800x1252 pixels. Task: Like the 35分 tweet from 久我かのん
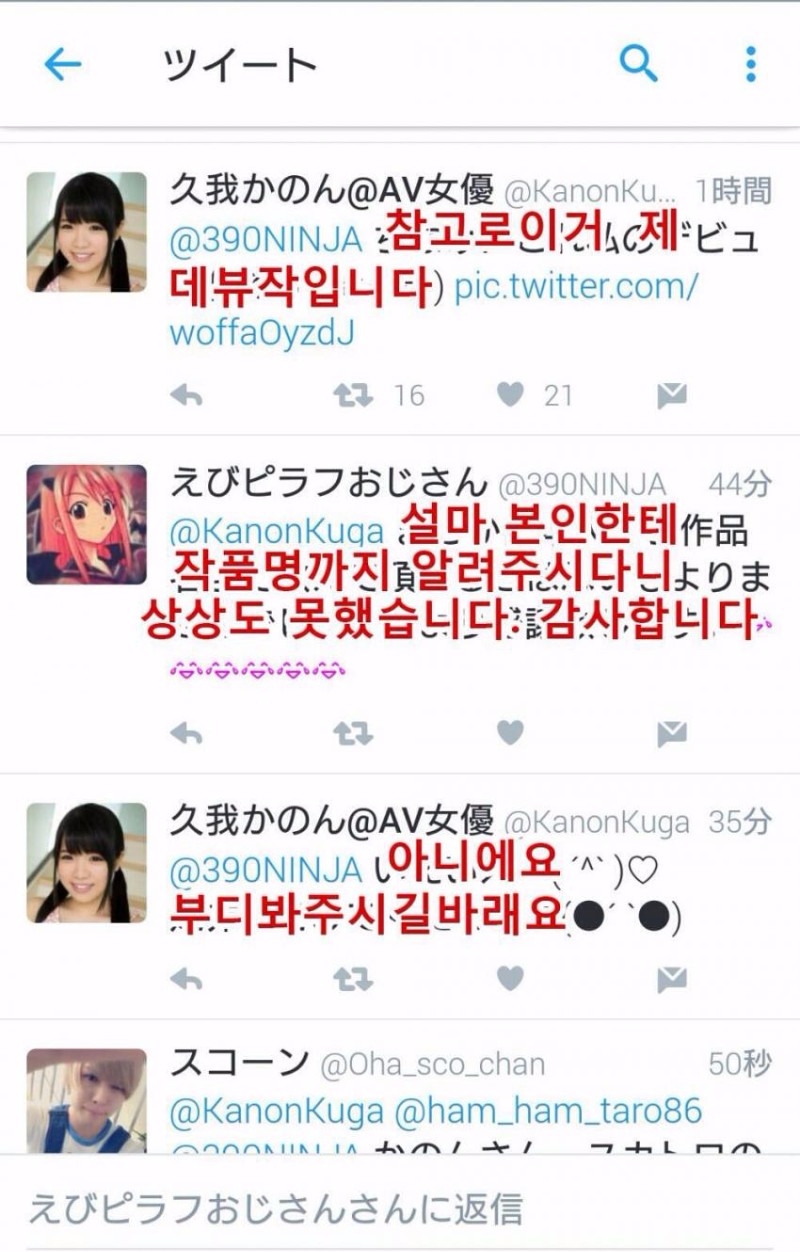[510, 978]
